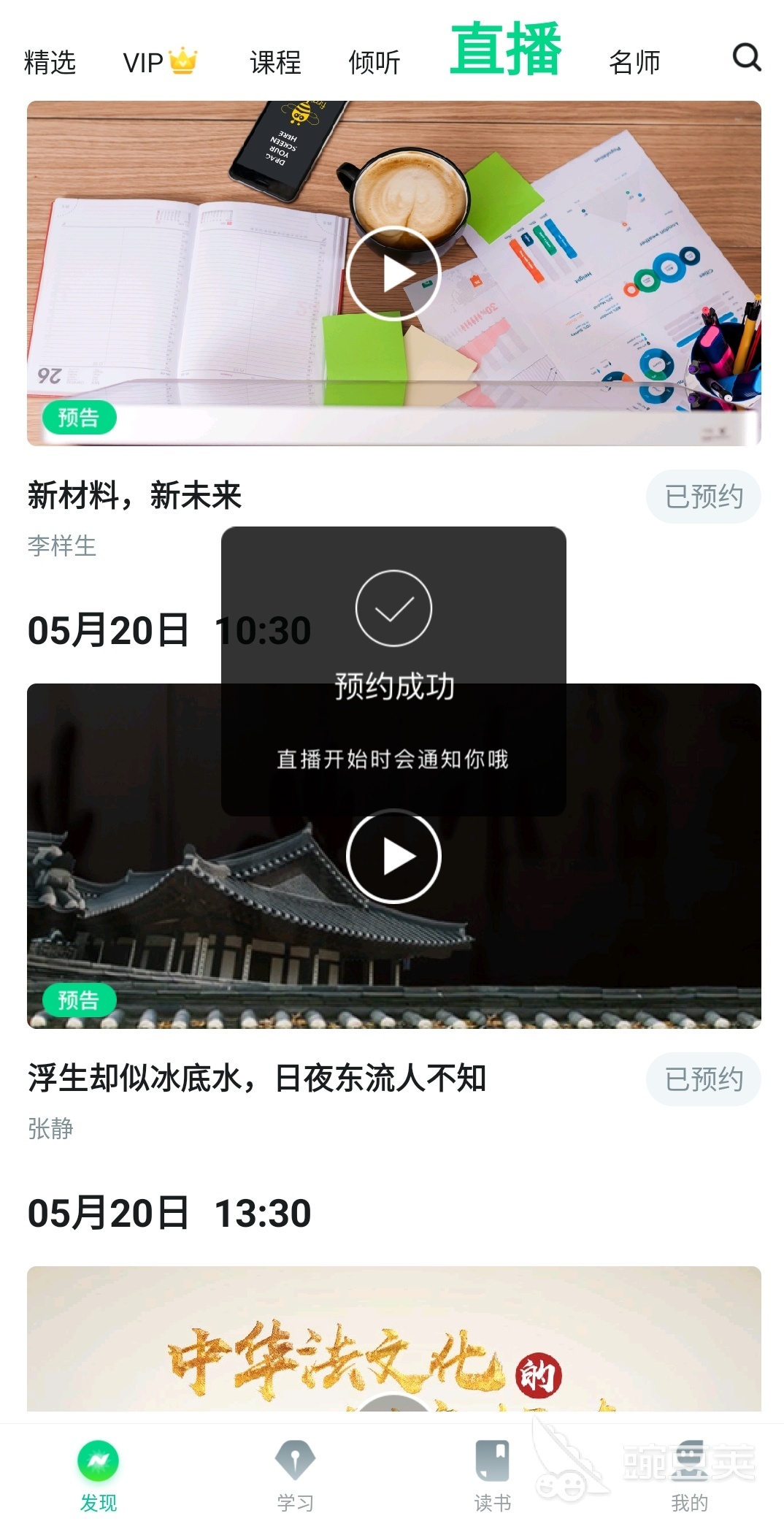Switch to the 精选 tab

[x=50, y=63]
